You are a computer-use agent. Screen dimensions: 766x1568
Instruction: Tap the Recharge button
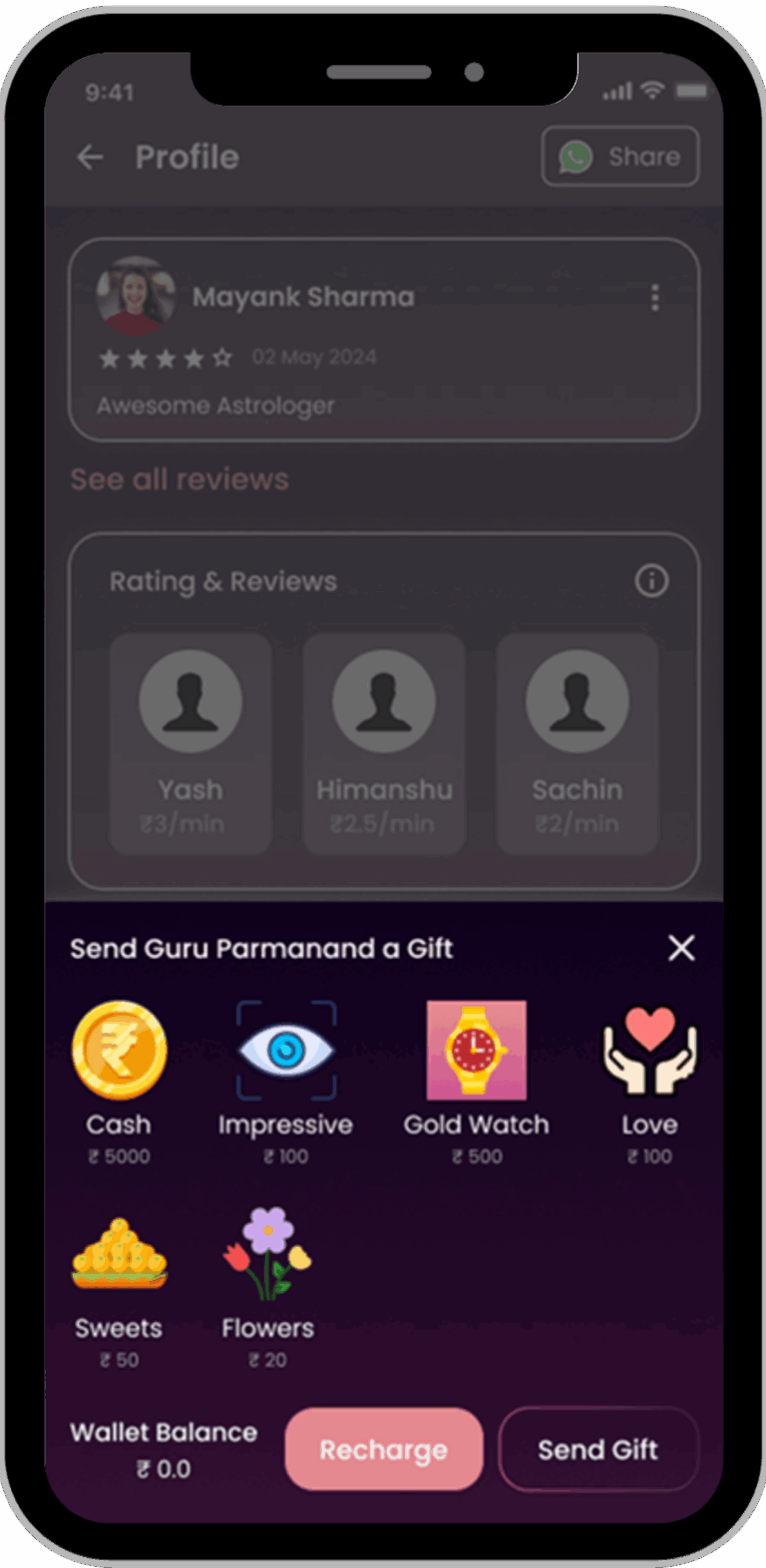384,1449
